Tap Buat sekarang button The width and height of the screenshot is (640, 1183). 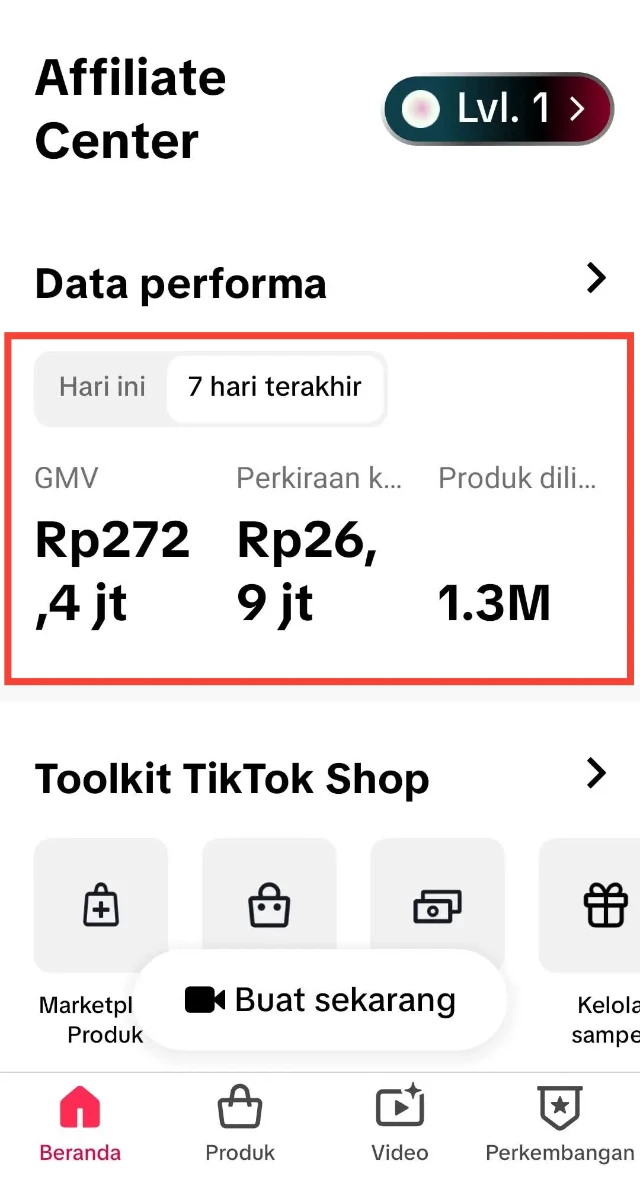(x=320, y=1000)
